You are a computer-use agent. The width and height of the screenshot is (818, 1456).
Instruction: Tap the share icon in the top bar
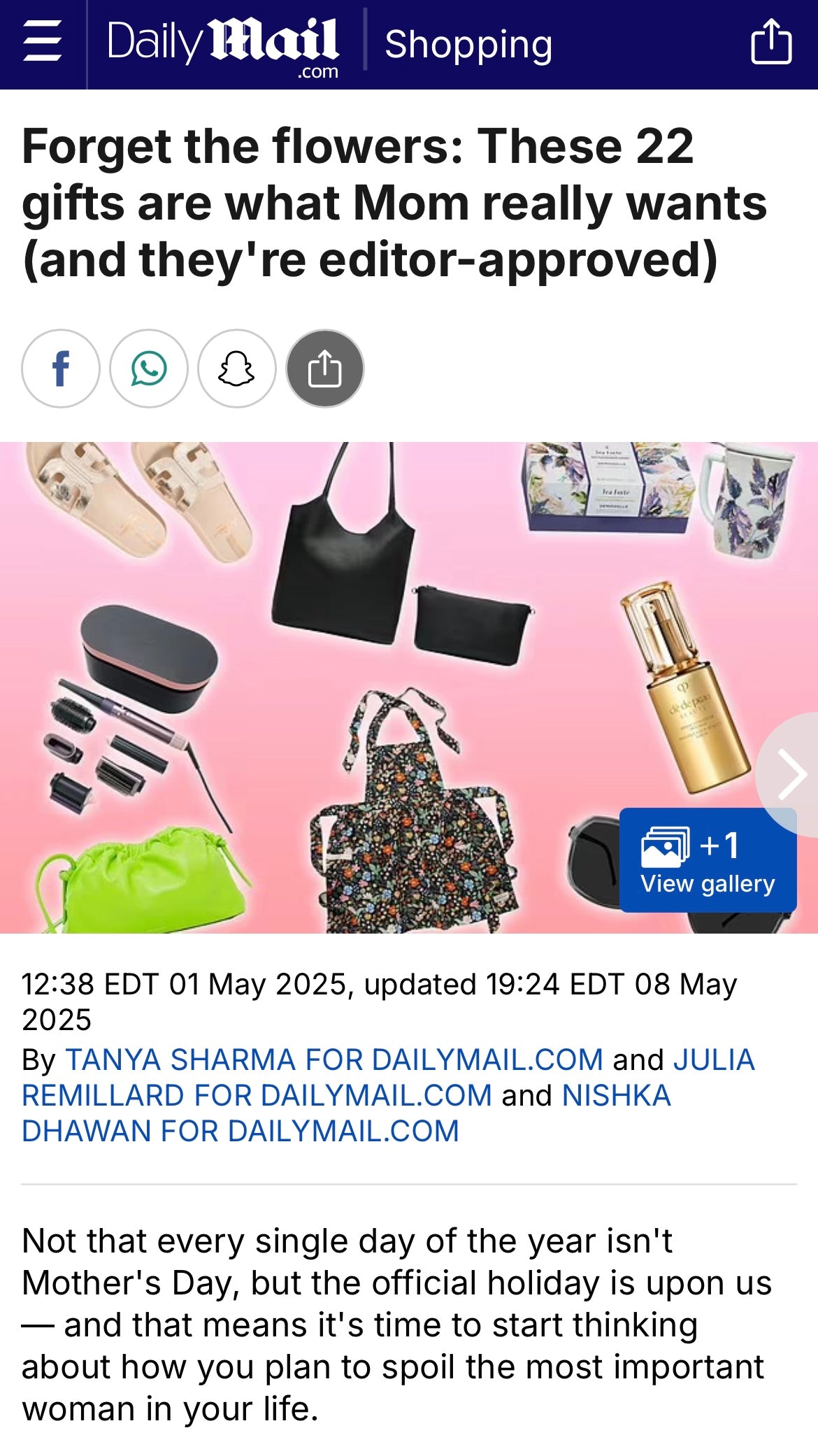(x=770, y=43)
